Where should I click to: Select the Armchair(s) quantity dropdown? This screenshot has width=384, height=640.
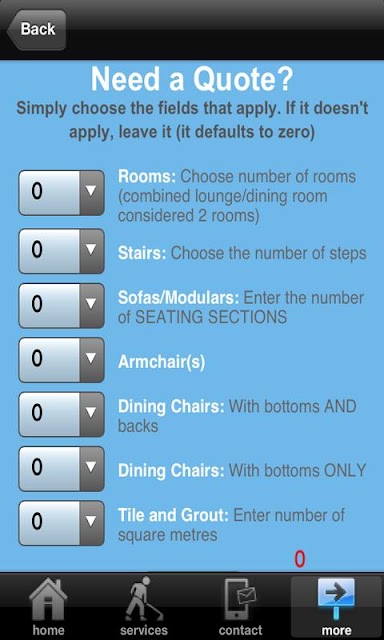[x=62, y=360]
